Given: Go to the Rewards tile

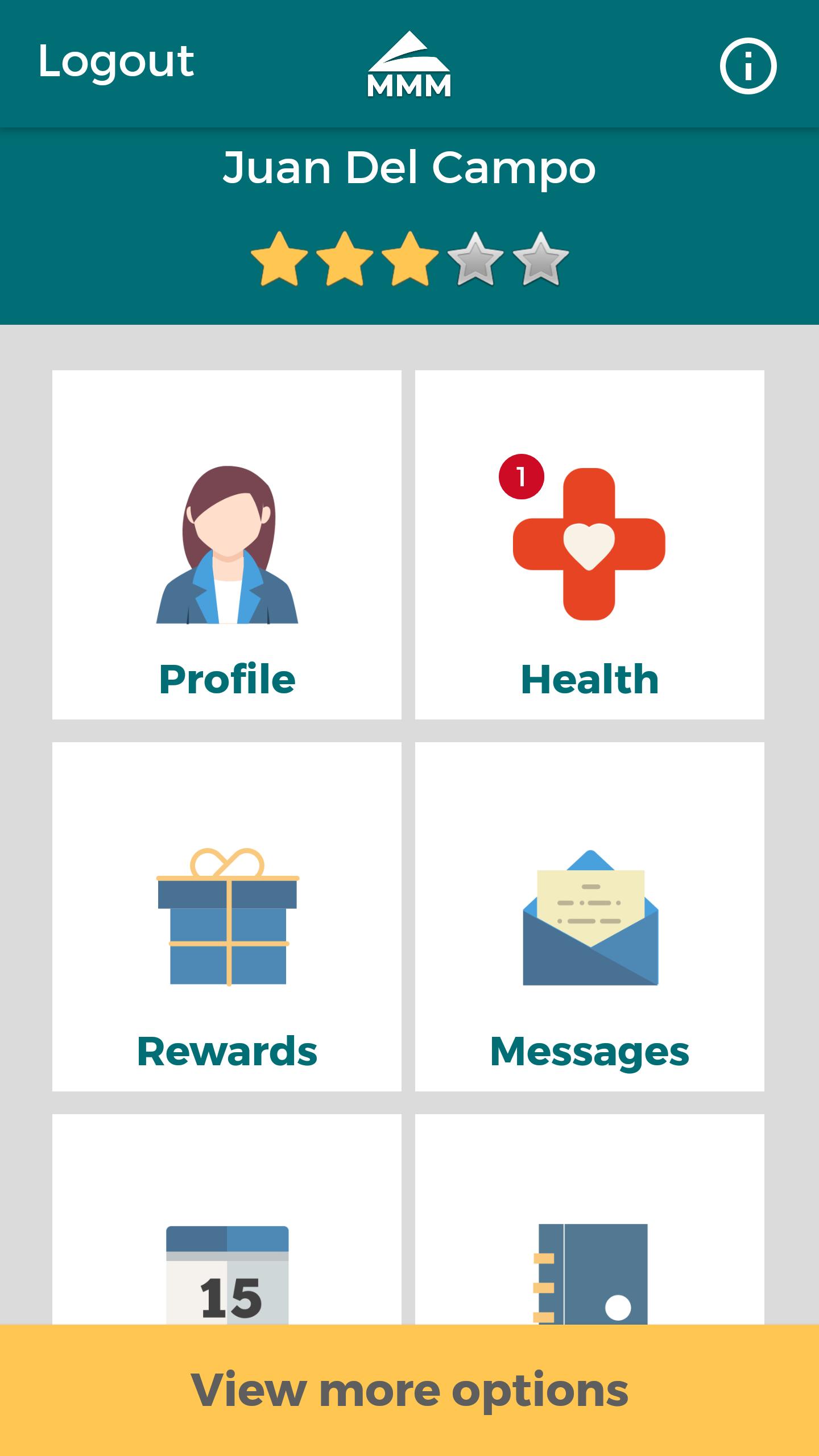Looking at the screenshot, I should coord(227,916).
